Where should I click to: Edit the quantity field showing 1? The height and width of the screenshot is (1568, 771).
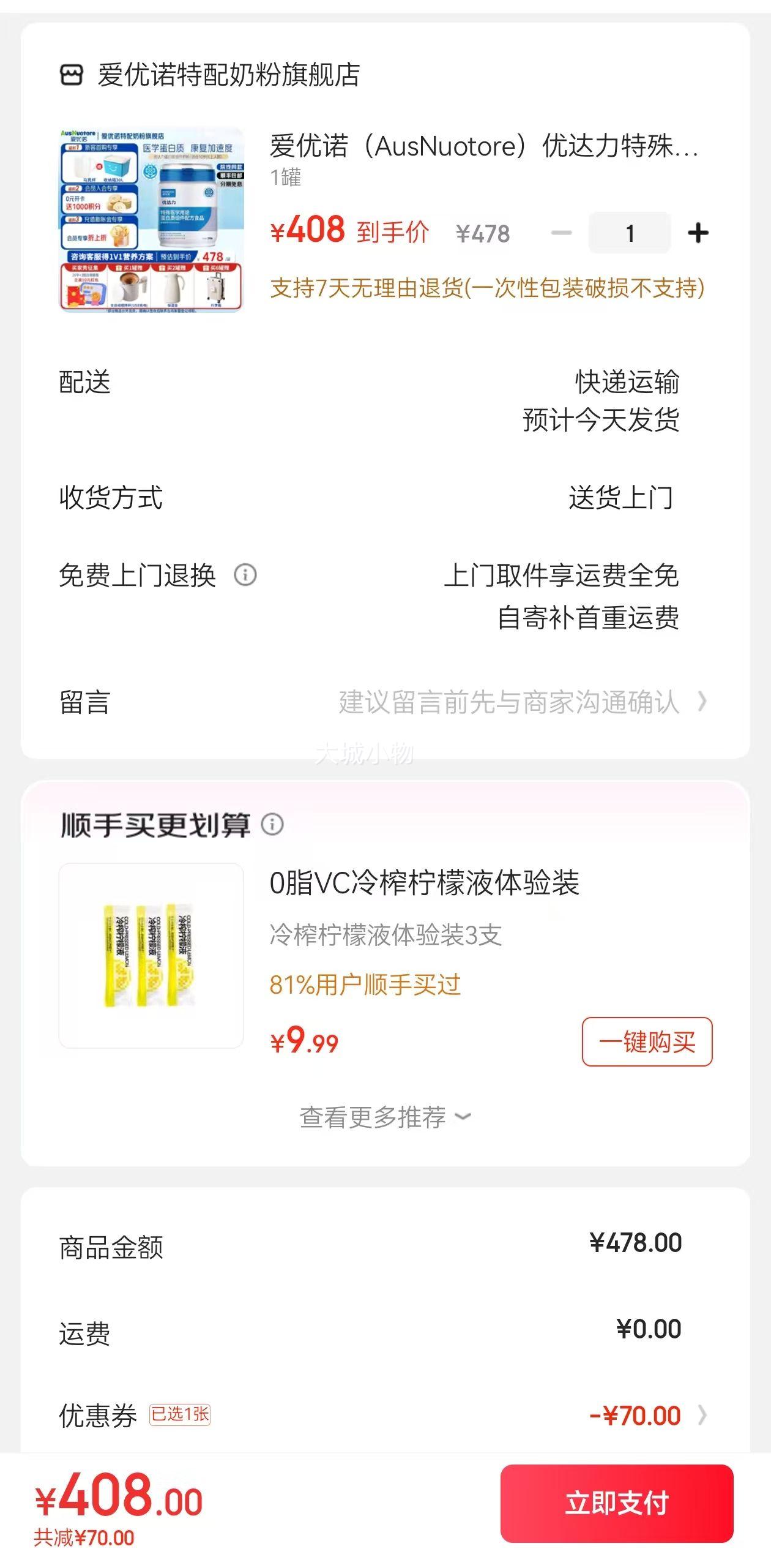630,233
